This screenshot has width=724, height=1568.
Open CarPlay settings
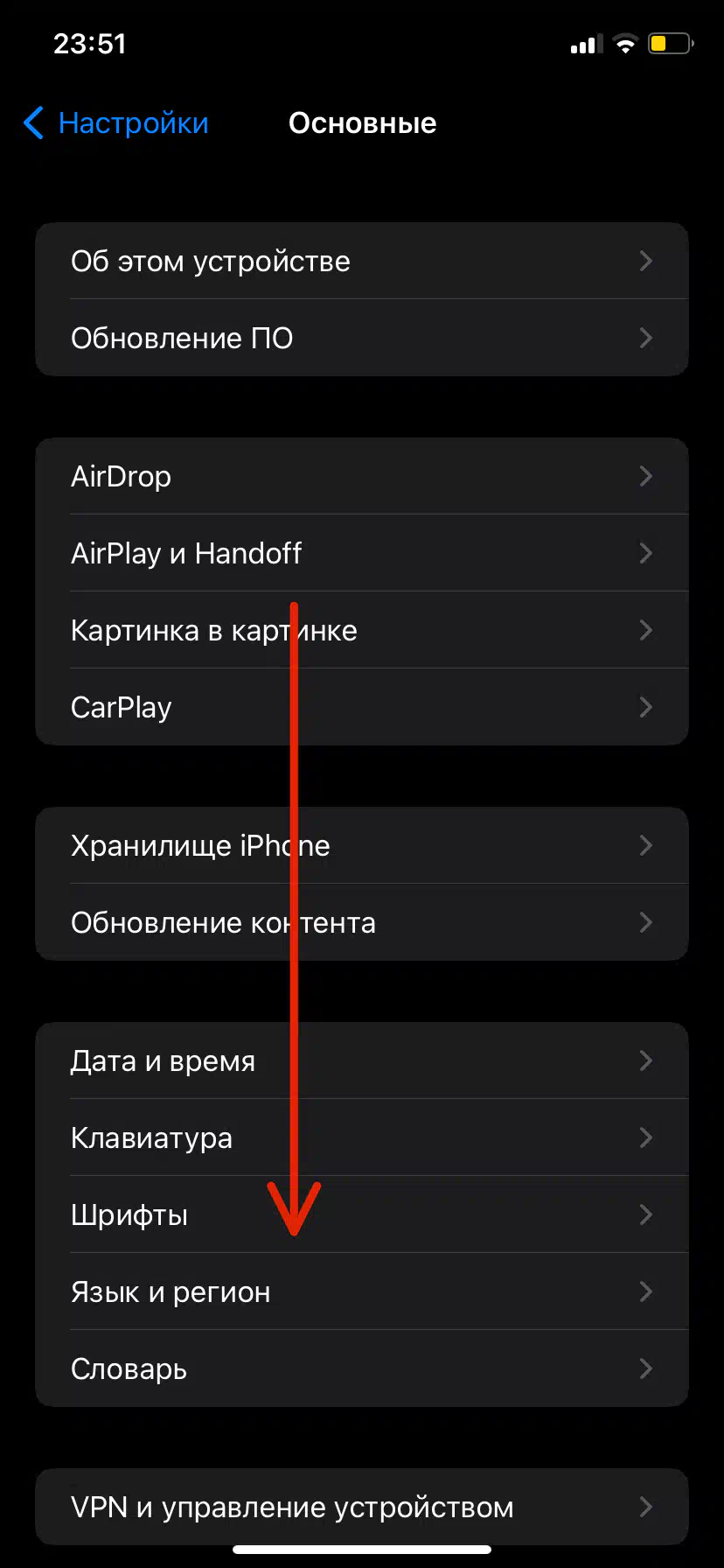point(362,707)
